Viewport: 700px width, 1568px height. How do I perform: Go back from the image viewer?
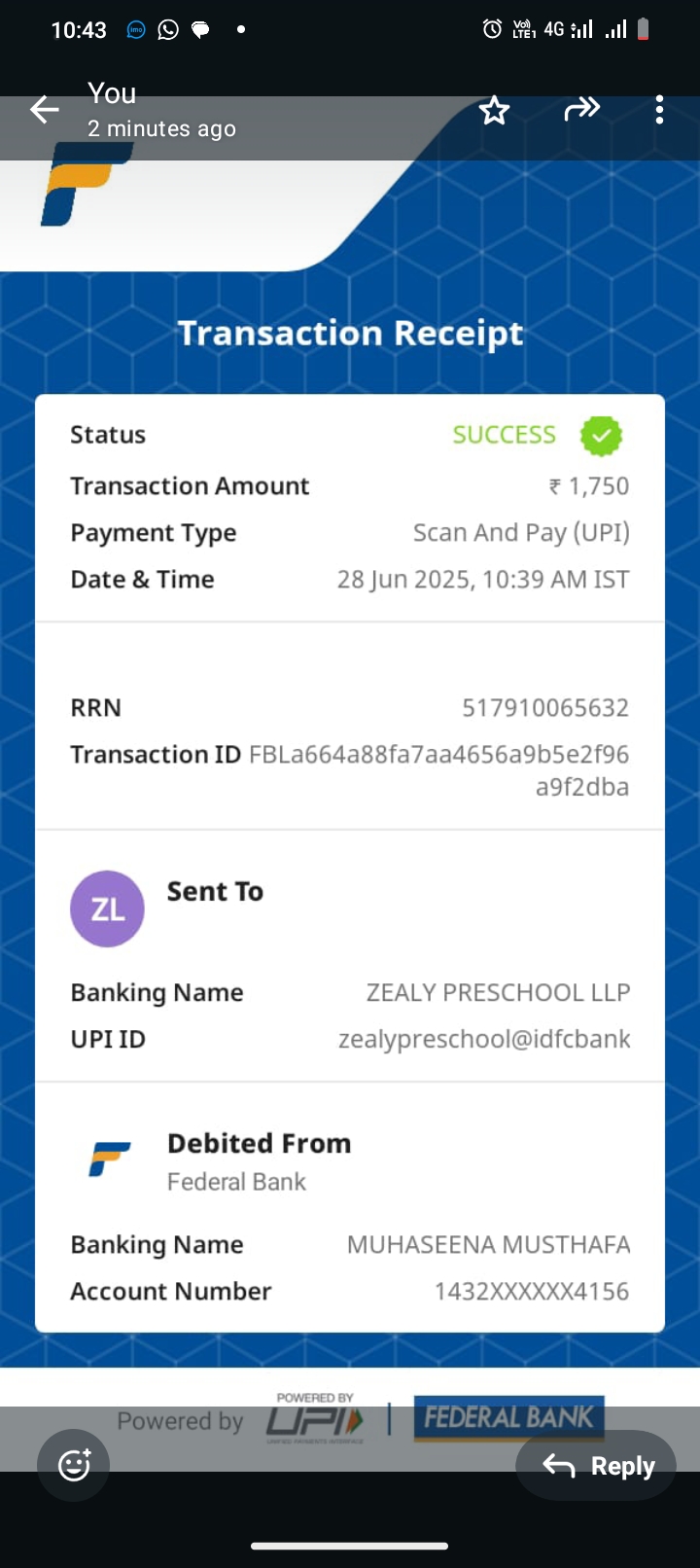point(45,110)
